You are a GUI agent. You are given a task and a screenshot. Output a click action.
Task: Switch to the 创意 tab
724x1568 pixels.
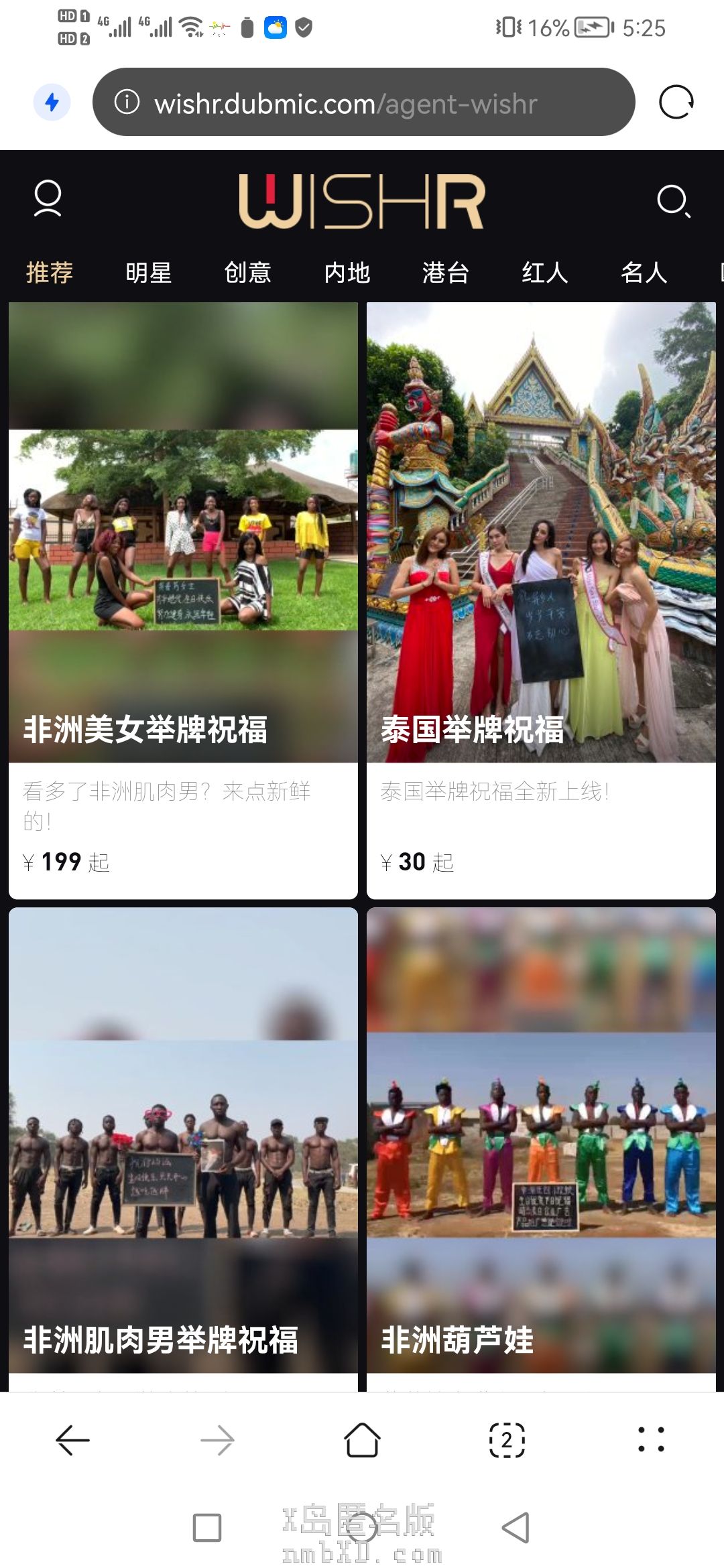(x=247, y=273)
